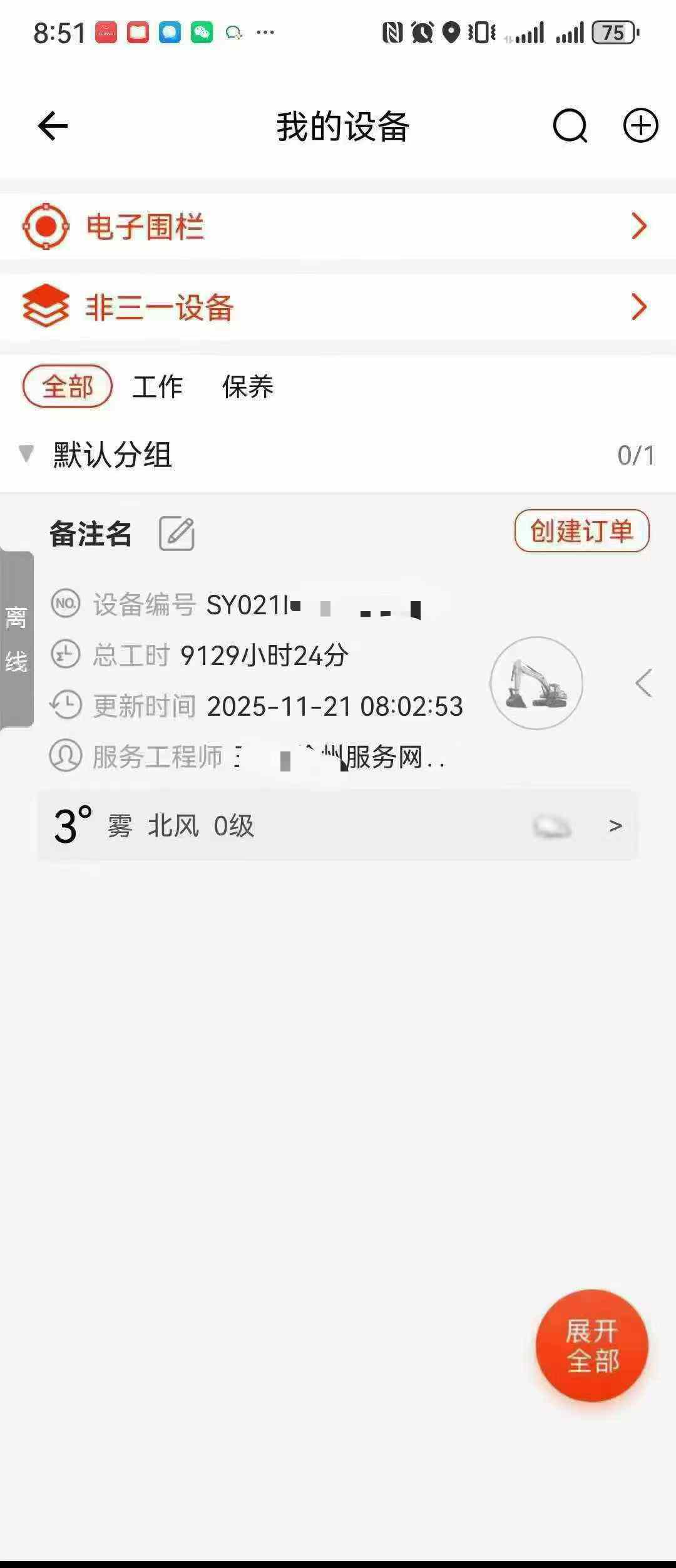Tap the 服务工程师 engineer profile icon
This screenshot has width=676, height=1568.
[64, 756]
